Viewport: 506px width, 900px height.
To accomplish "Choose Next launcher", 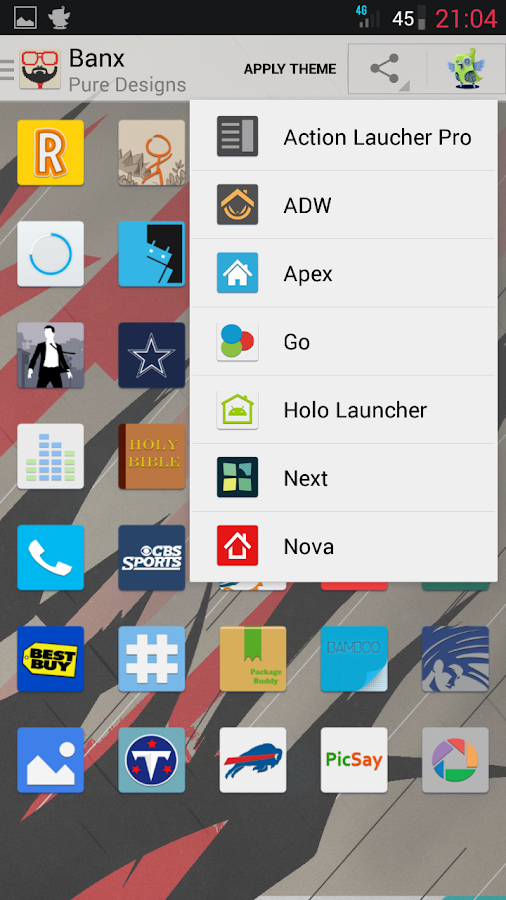I will (344, 478).
